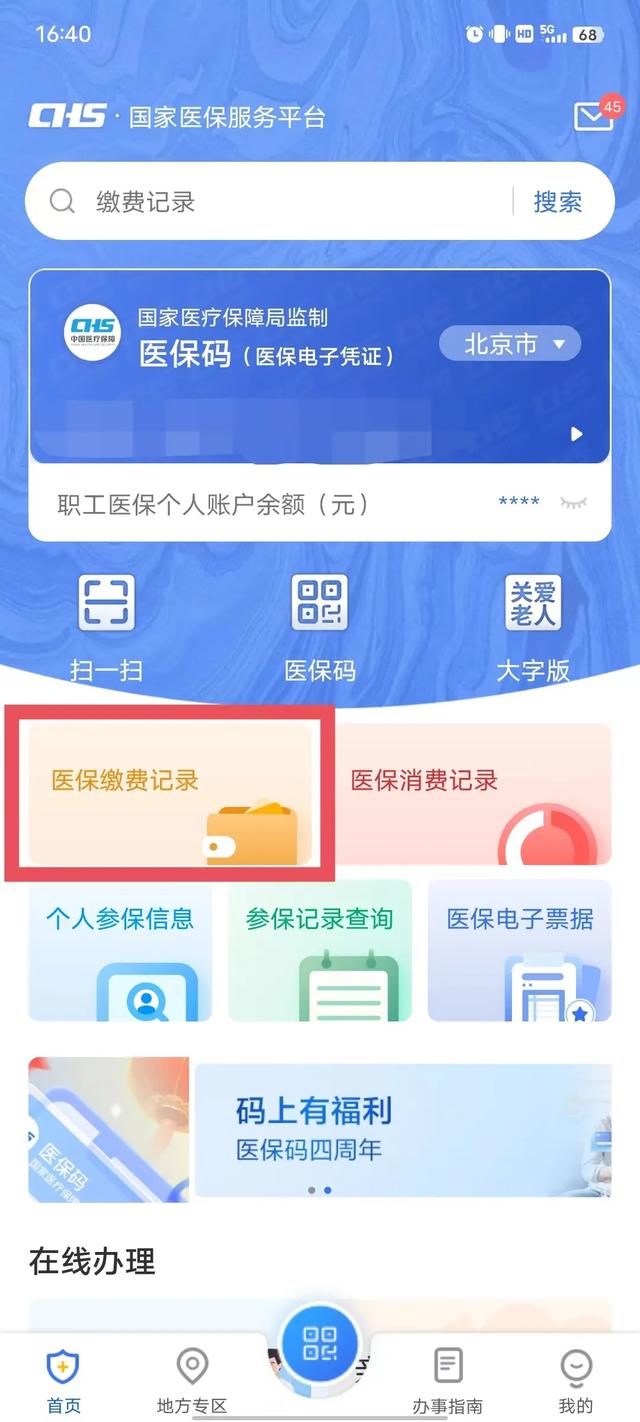Open the messages envelope icon

(594, 117)
